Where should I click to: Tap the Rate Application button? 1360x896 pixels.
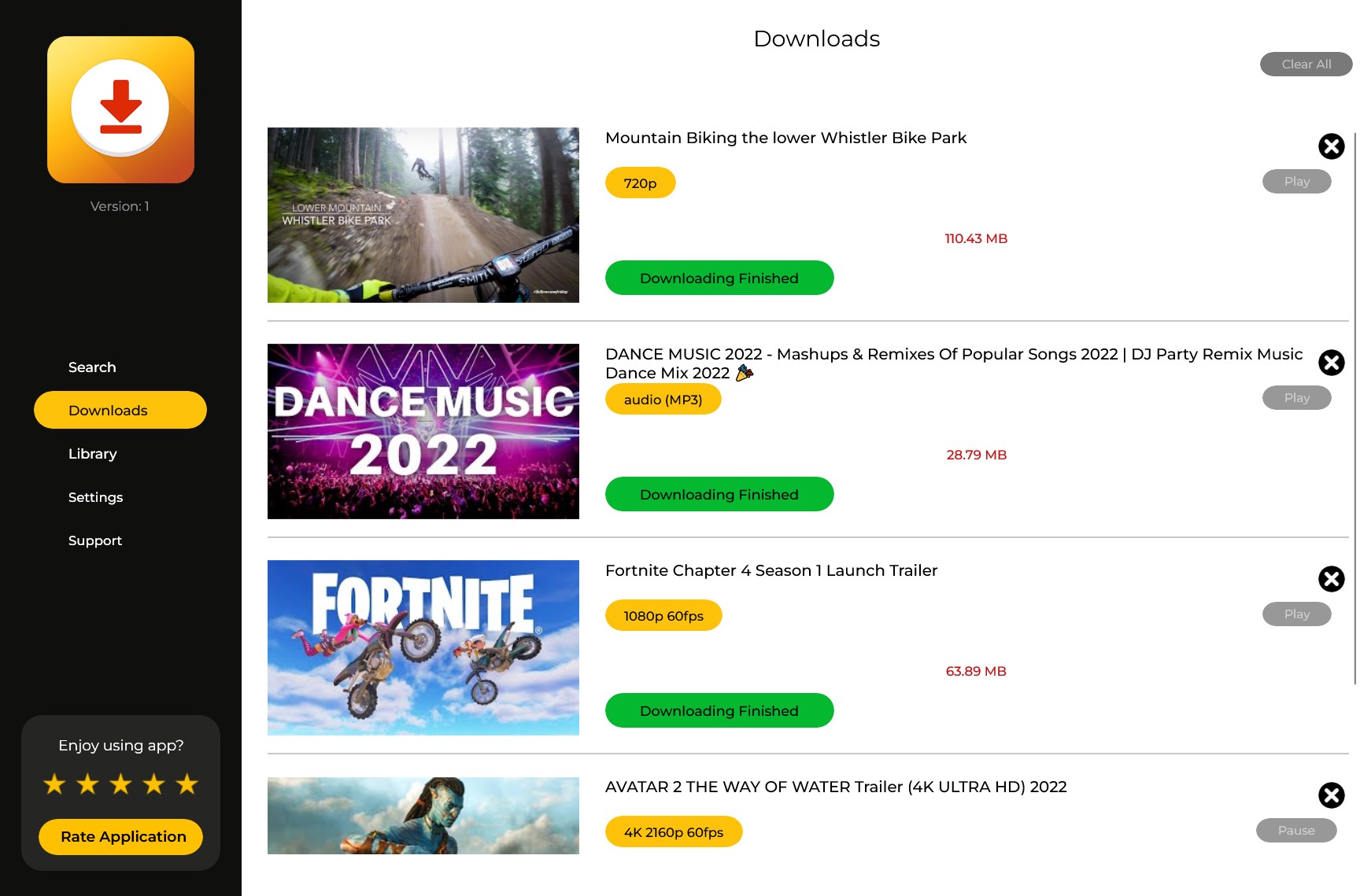[x=121, y=836]
